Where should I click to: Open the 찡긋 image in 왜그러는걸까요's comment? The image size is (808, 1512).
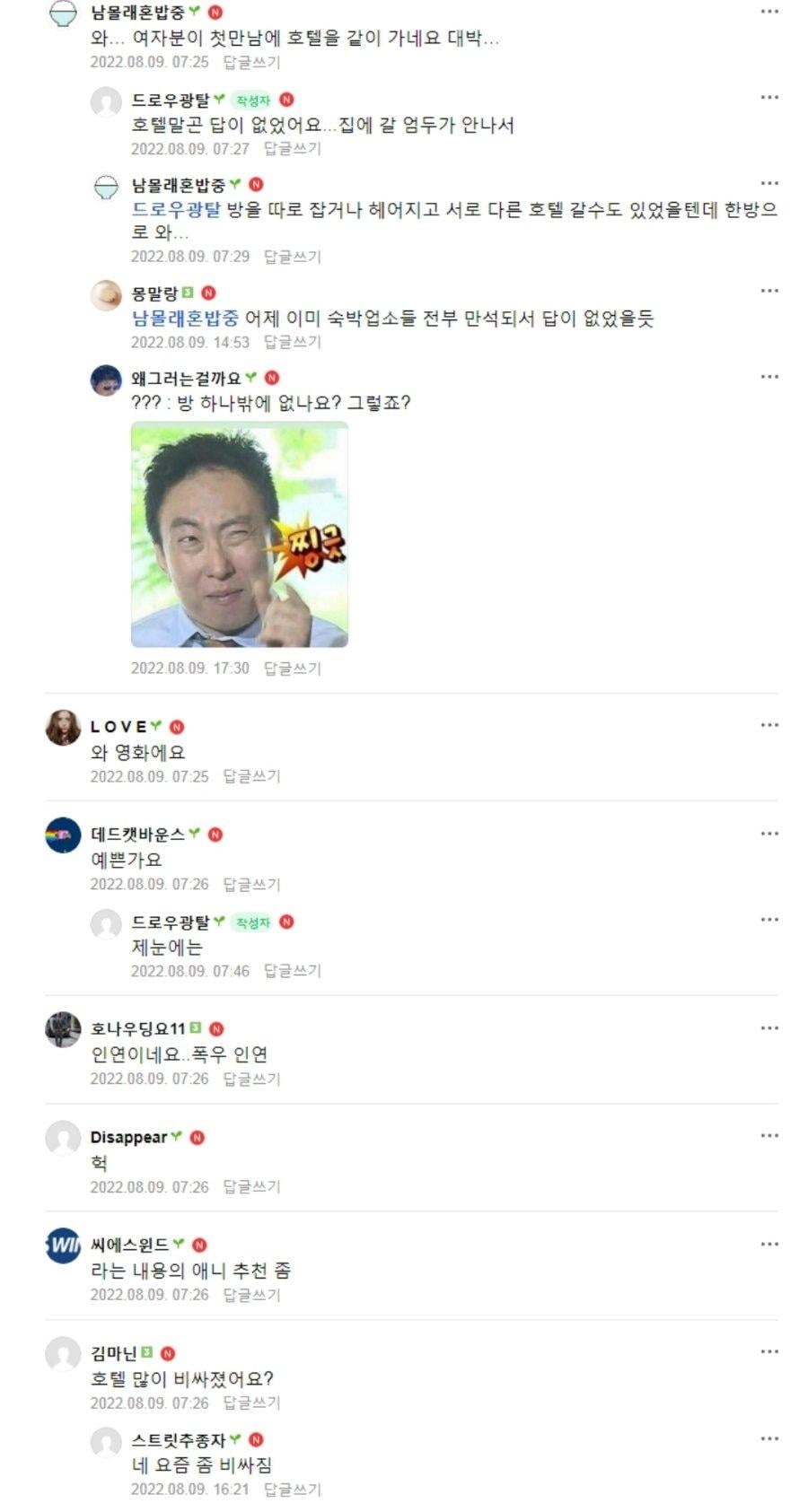(240, 535)
